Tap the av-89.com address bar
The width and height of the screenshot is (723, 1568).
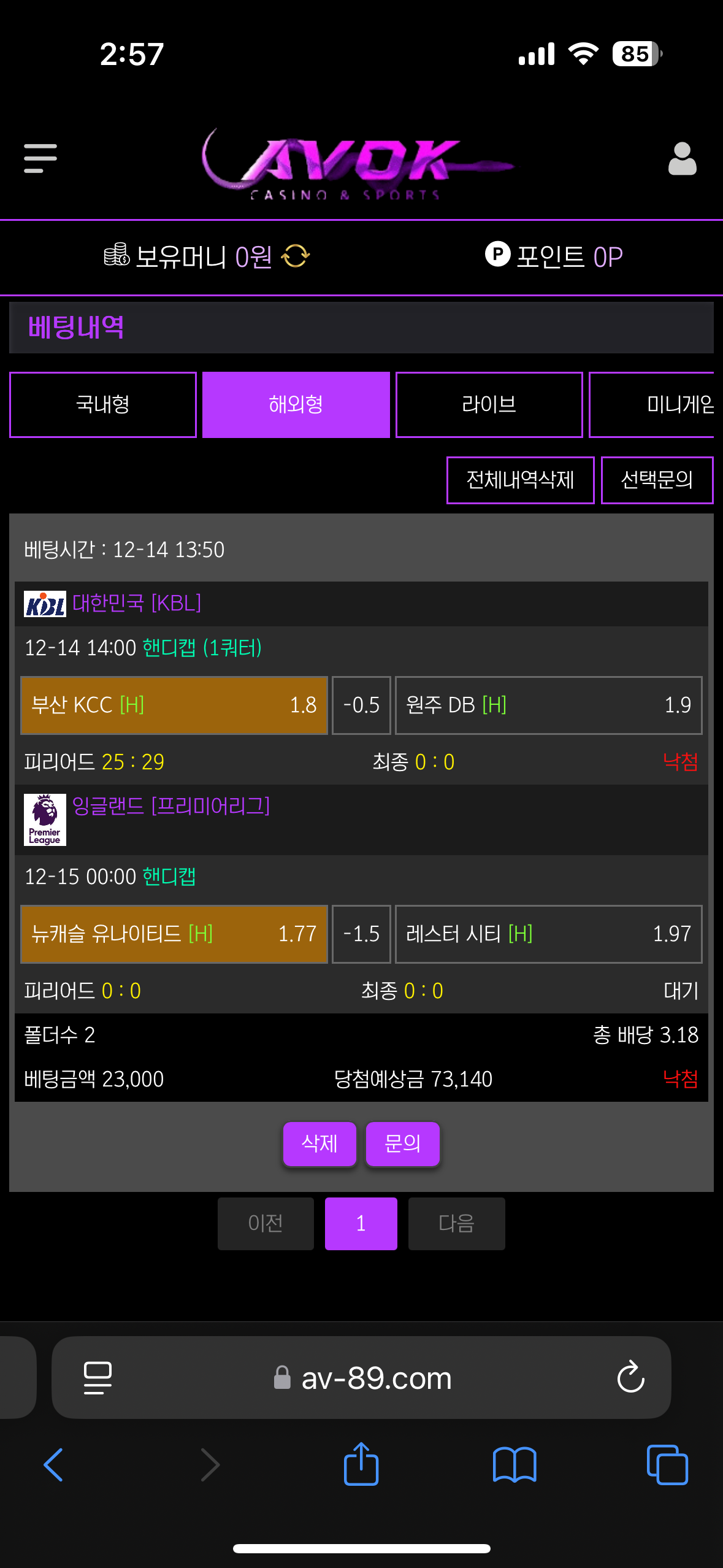click(x=375, y=1378)
